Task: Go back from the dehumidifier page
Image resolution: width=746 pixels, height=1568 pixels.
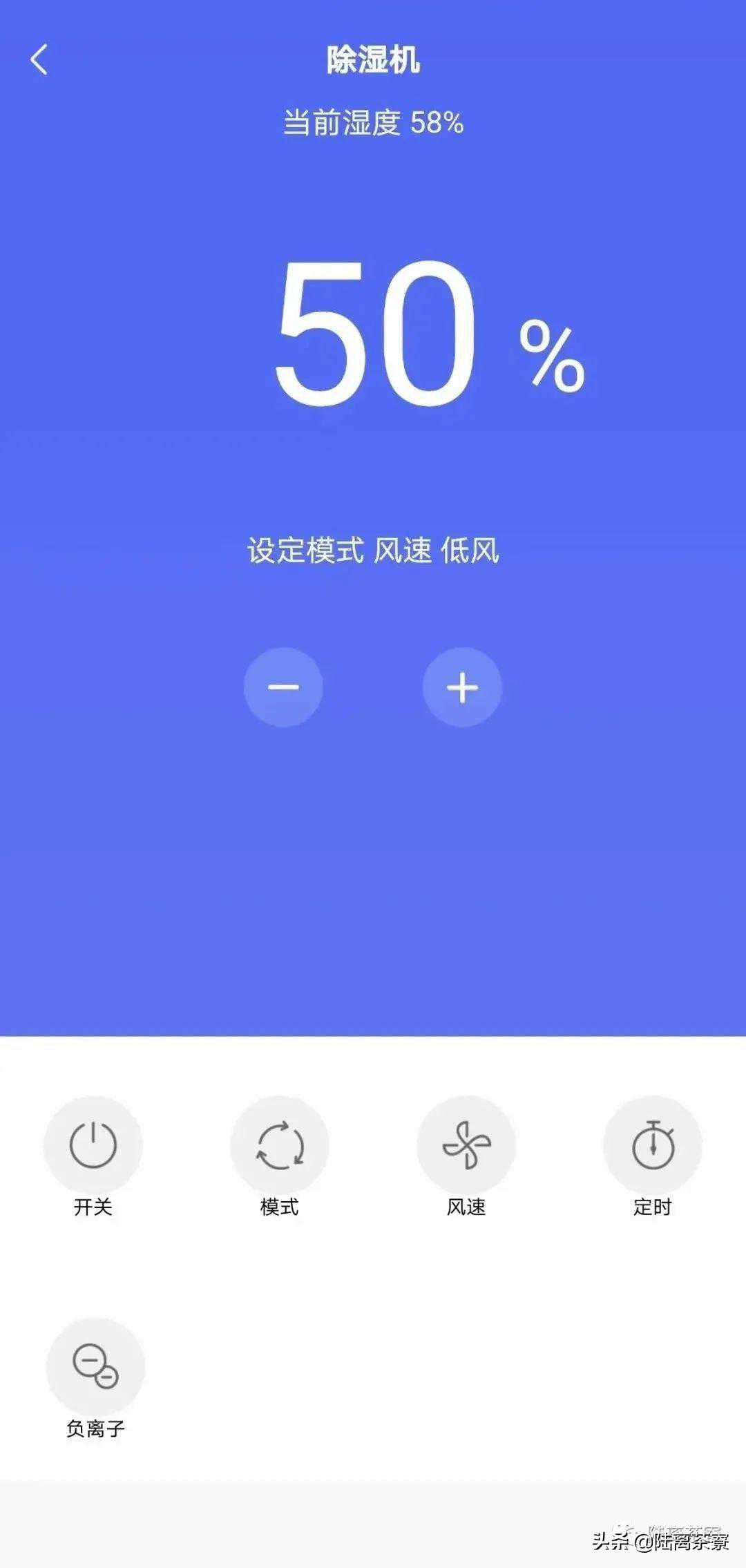Action: (39, 59)
